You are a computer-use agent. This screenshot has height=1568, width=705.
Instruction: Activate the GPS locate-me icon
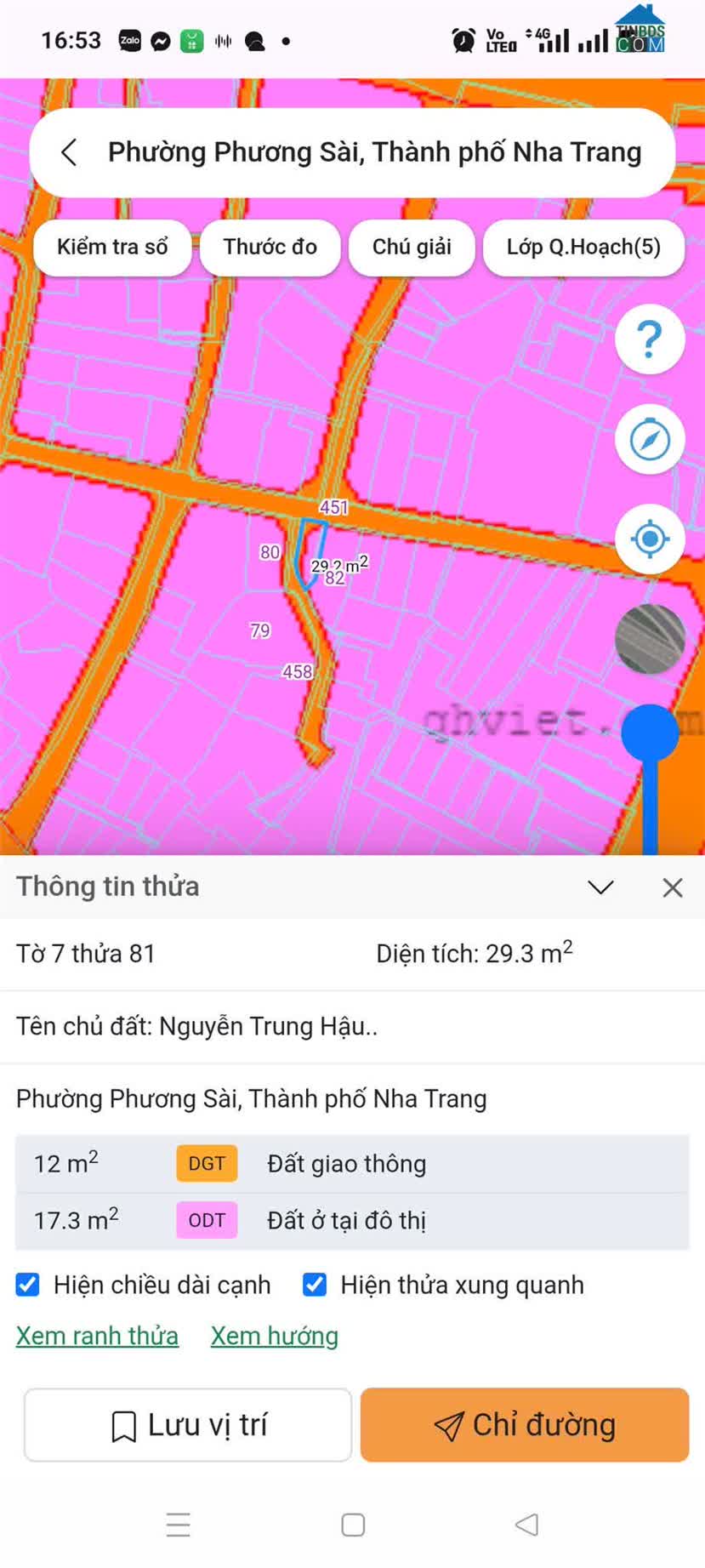coord(649,539)
